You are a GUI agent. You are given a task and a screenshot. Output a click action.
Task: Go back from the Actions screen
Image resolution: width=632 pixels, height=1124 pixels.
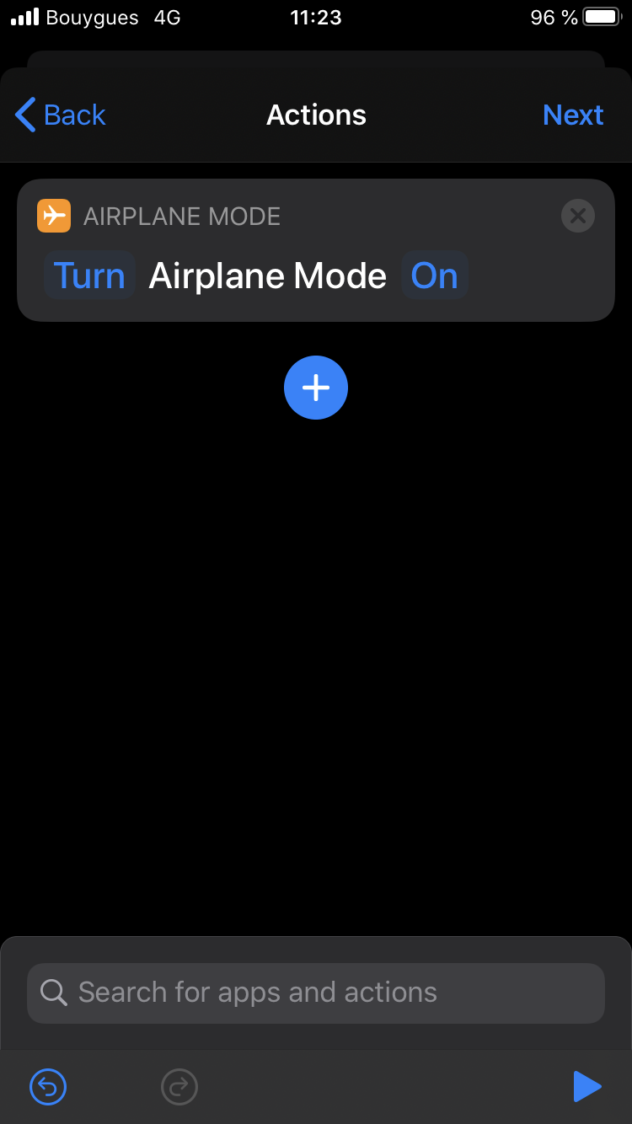coord(60,115)
